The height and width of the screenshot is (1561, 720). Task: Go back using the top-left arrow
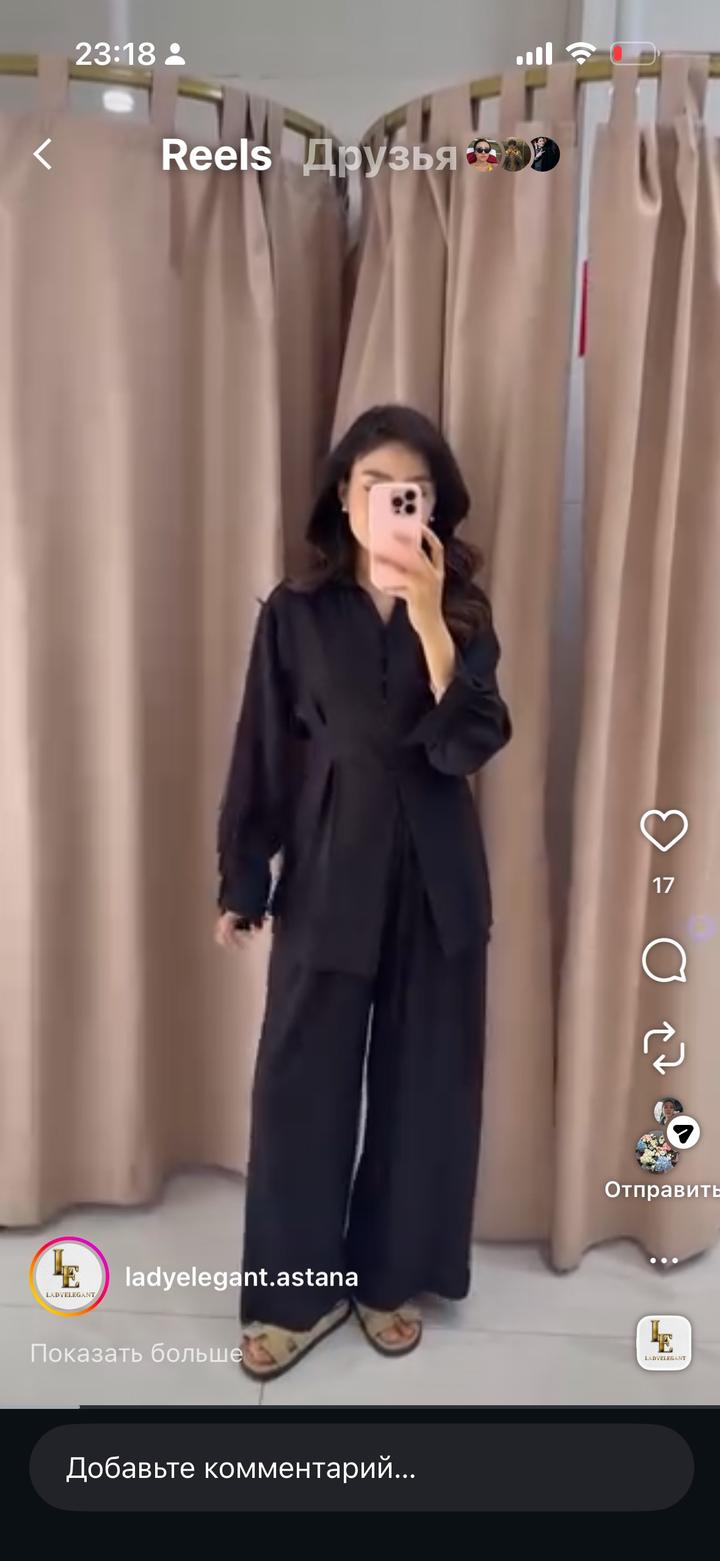tap(42, 154)
